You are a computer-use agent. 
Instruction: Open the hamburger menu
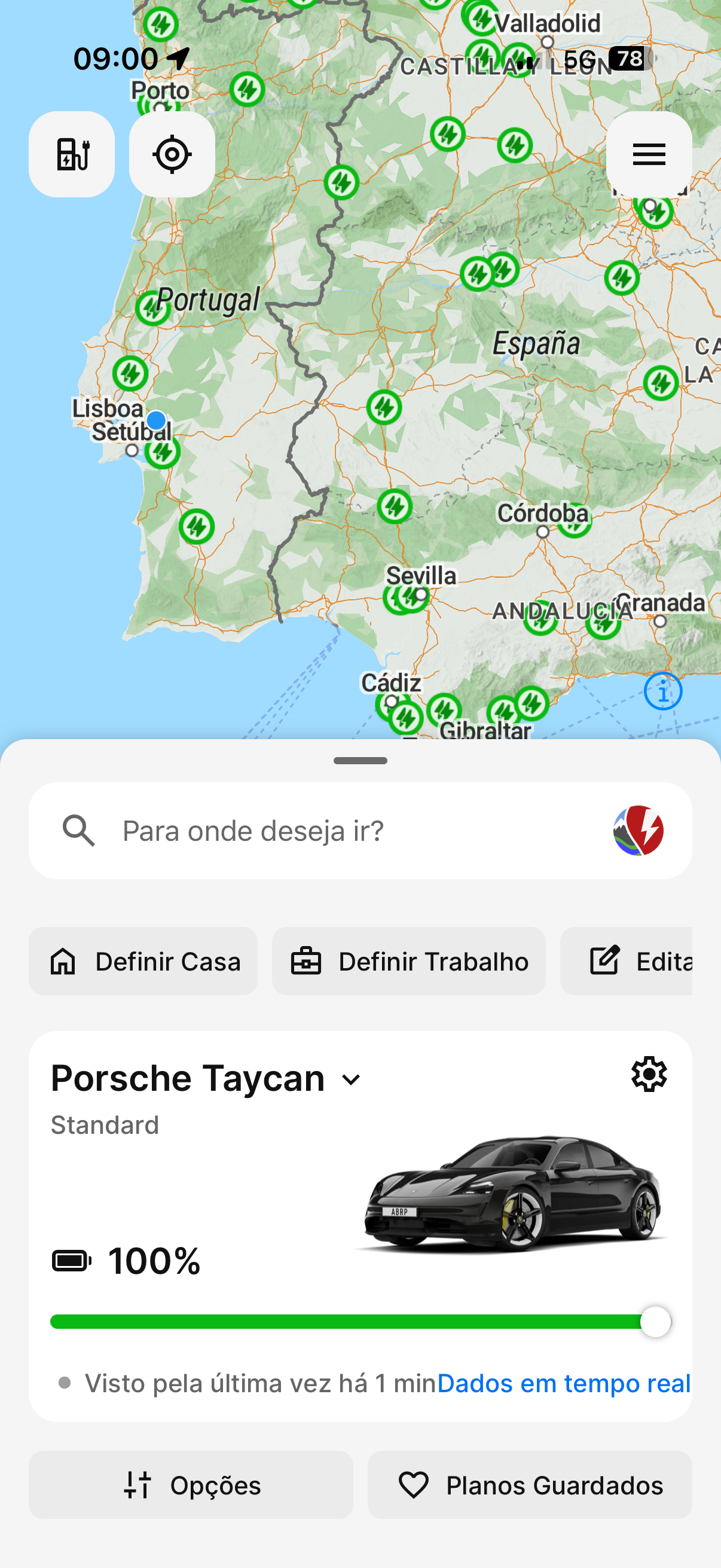649,154
